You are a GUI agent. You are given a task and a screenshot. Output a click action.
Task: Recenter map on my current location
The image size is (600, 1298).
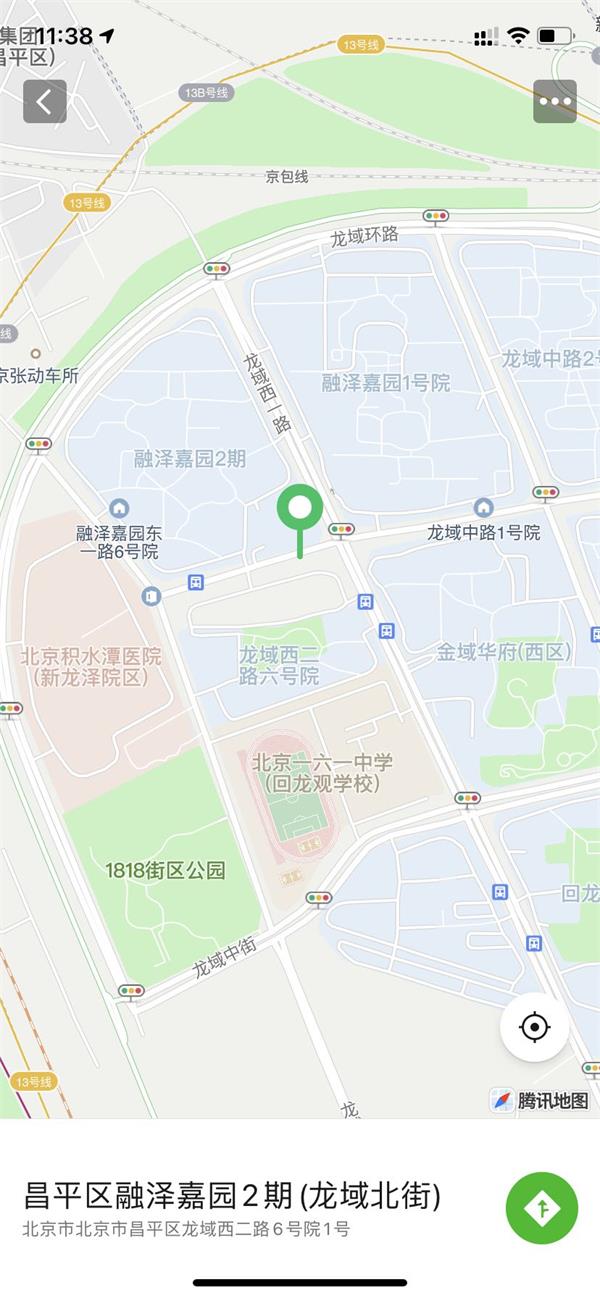click(x=535, y=1027)
